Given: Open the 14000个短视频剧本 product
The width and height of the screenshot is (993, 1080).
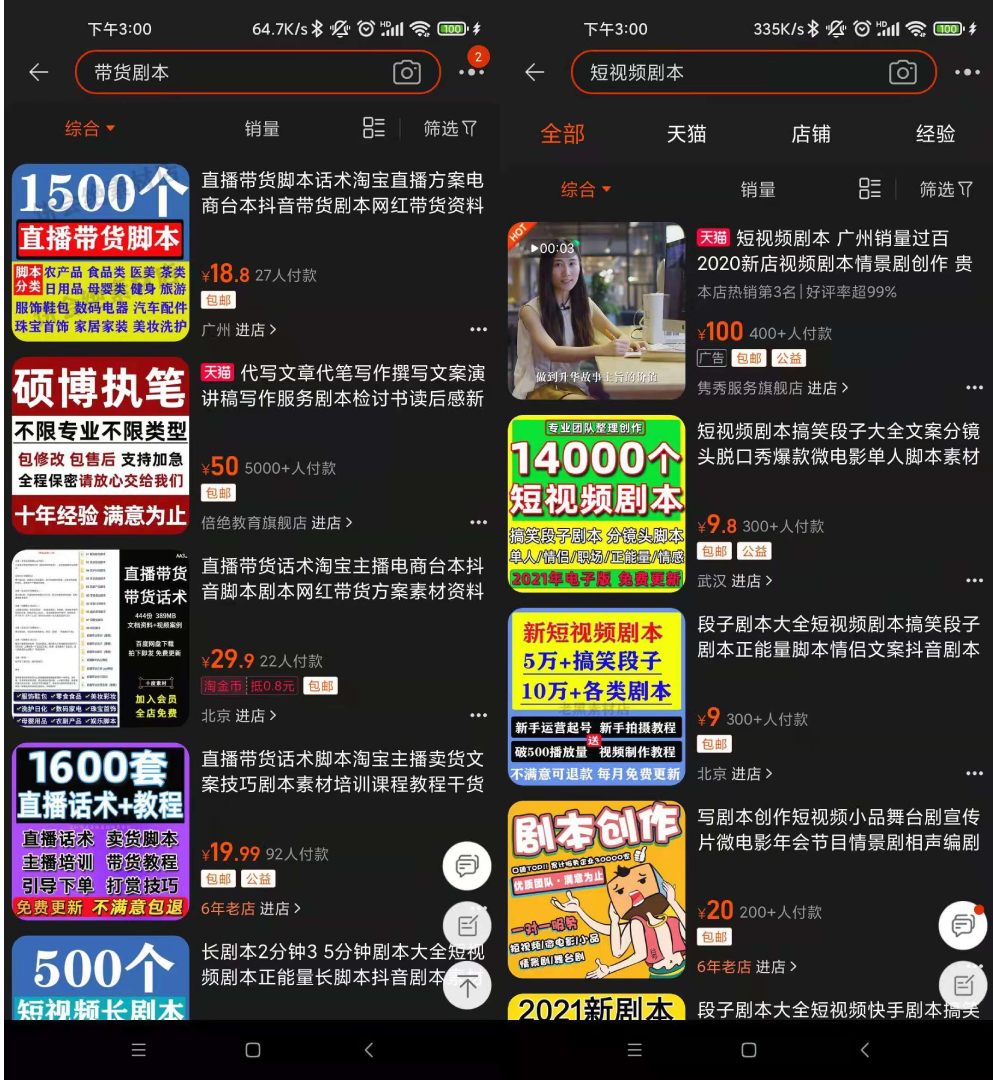Looking at the screenshot, I should (x=596, y=503).
